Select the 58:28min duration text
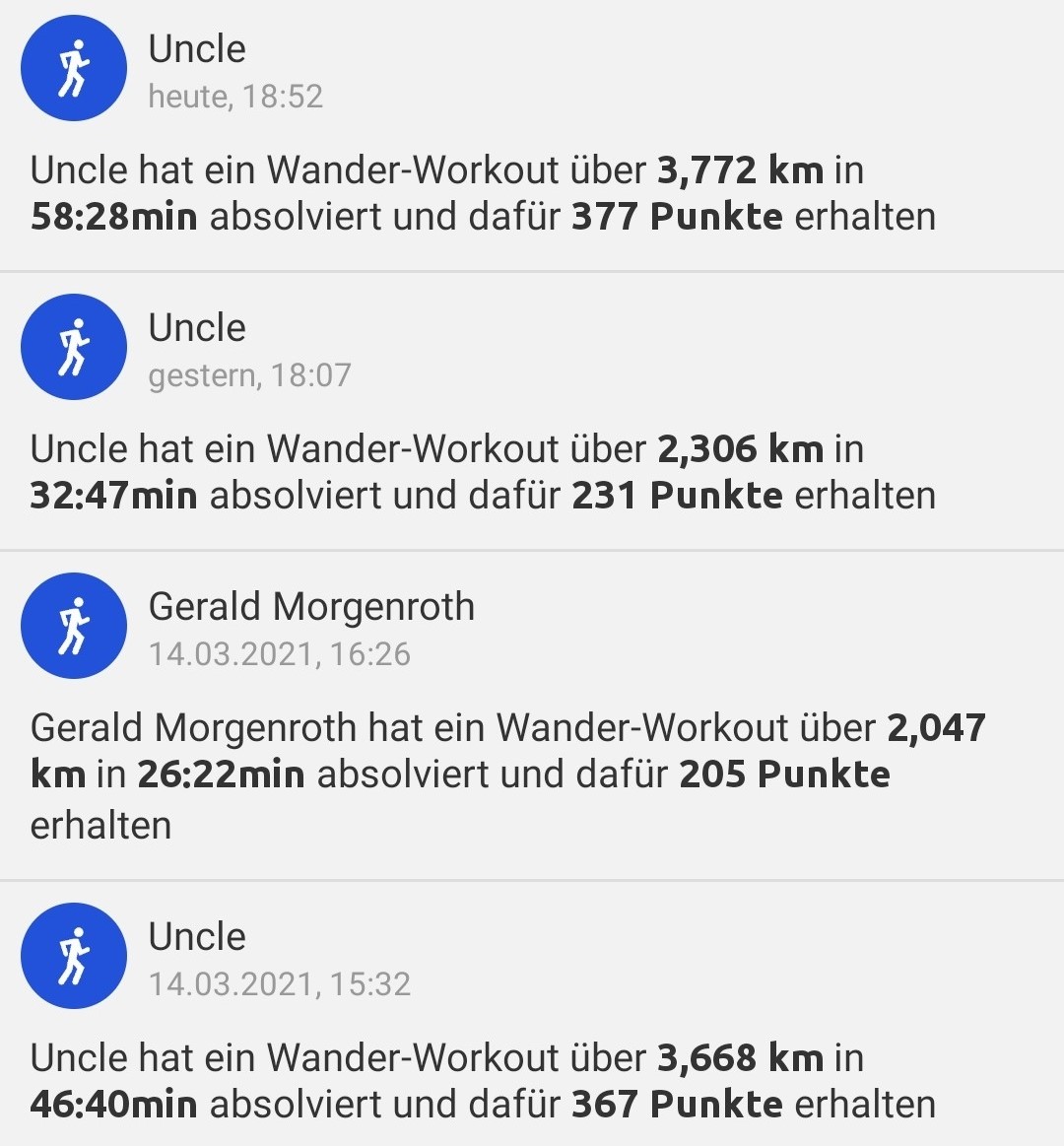1064x1146 pixels. click(113, 216)
